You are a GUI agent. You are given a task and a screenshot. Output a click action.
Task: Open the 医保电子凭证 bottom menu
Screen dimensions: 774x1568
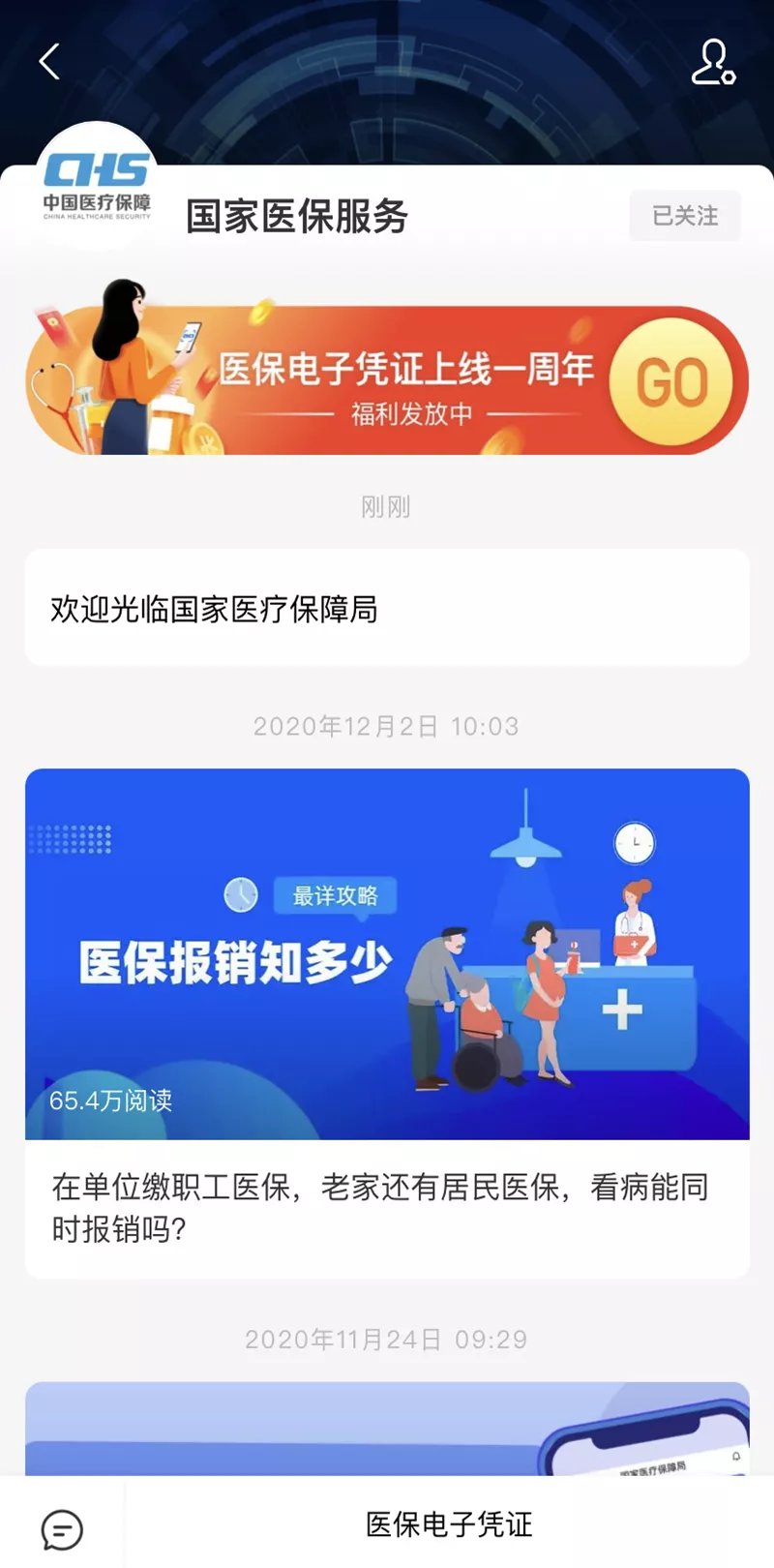point(449,1524)
